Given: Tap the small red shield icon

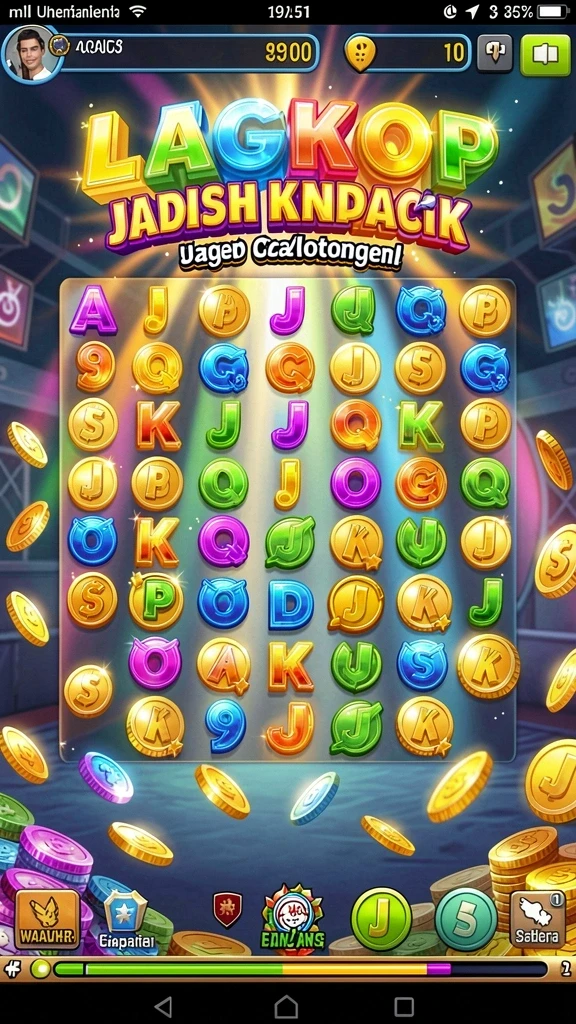Looking at the screenshot, I should pos(228,910).
